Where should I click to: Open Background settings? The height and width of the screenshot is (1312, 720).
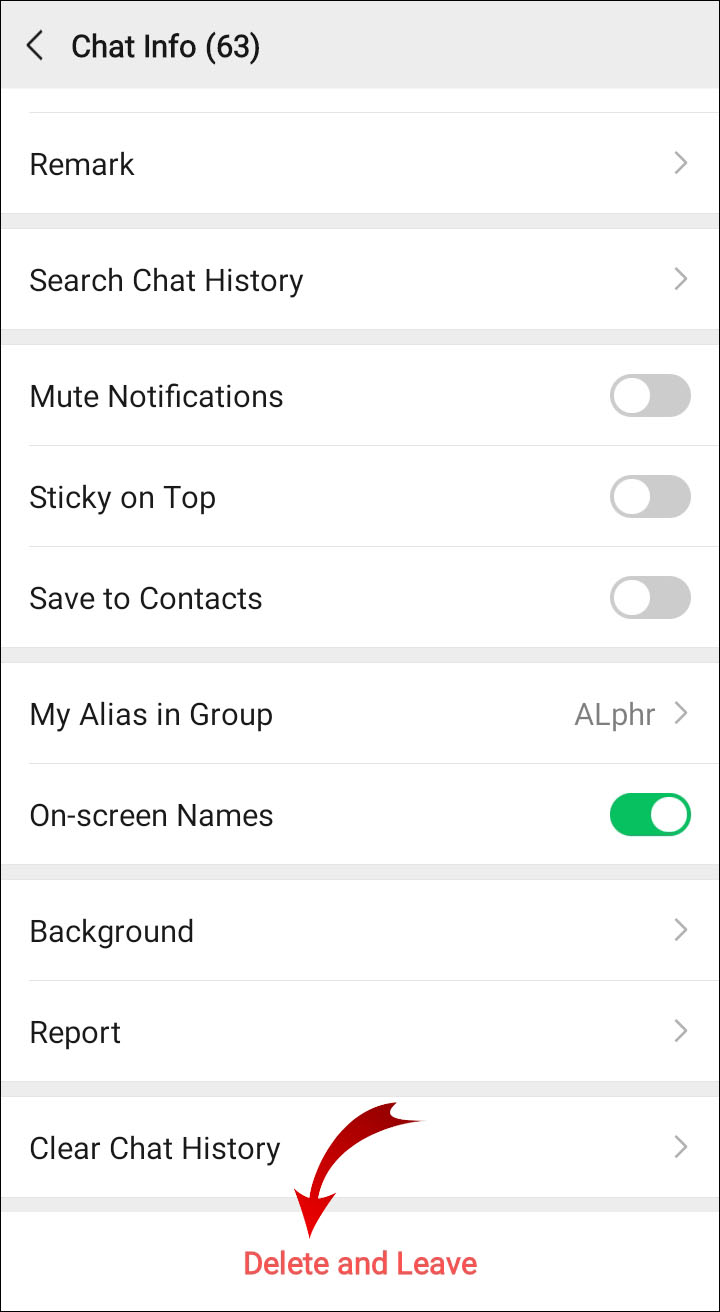pos(360,931)
